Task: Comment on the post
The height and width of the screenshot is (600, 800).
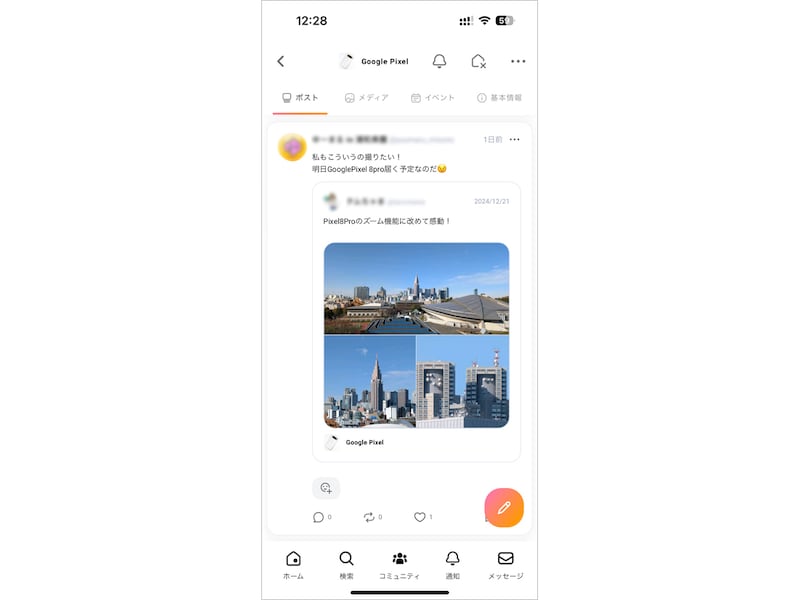Action: pyautogui.click(x=319, y=517)
